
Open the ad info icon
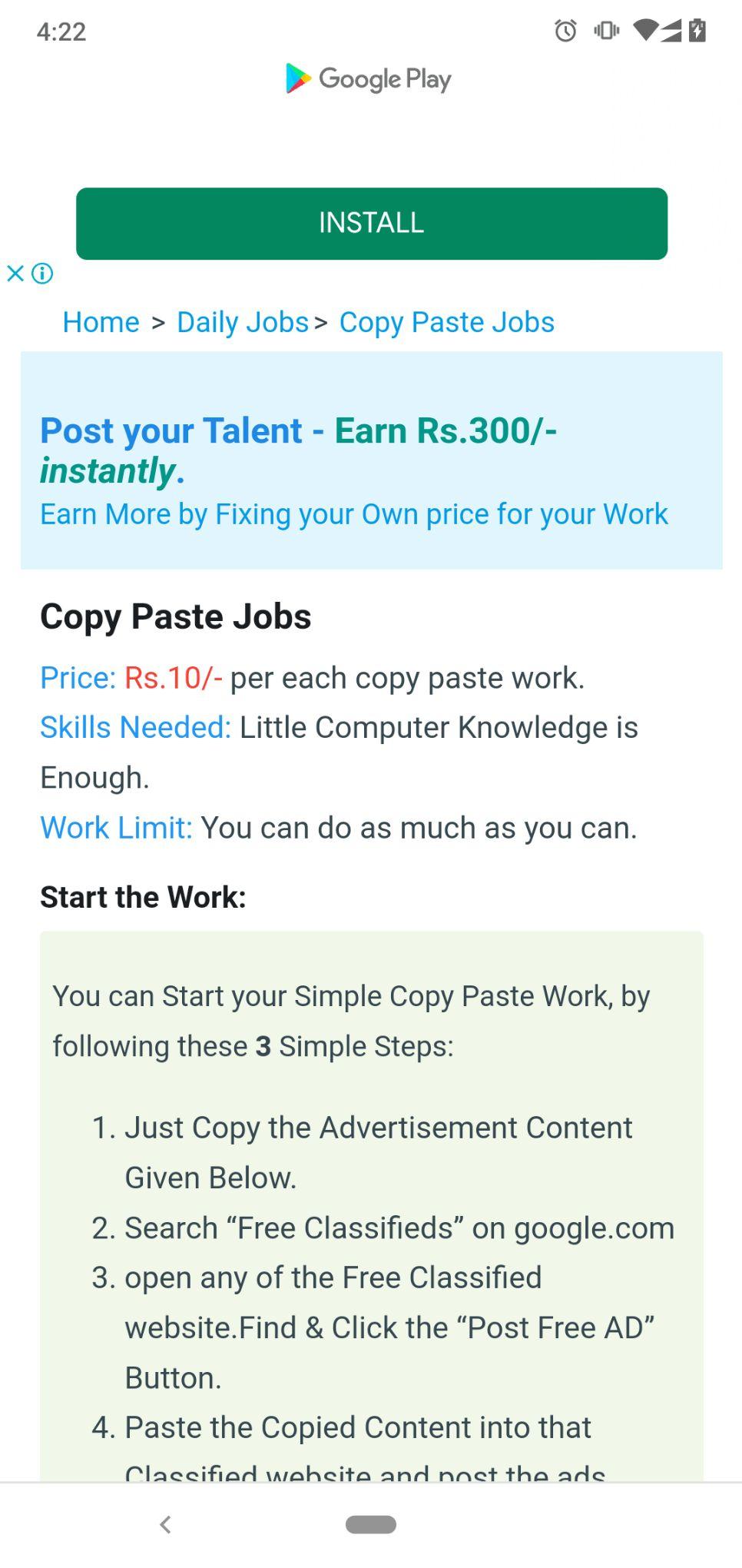(x=43, y=273)
